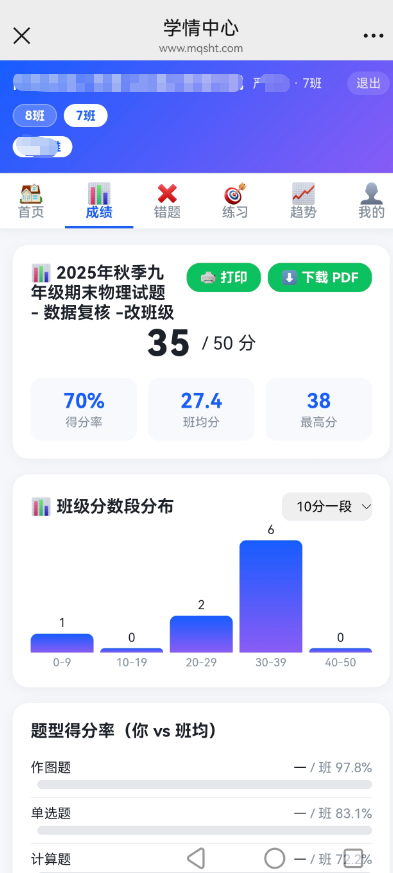Switch to the 首页 tab
This screenshot has width=393, height=873.
(31, 201)
